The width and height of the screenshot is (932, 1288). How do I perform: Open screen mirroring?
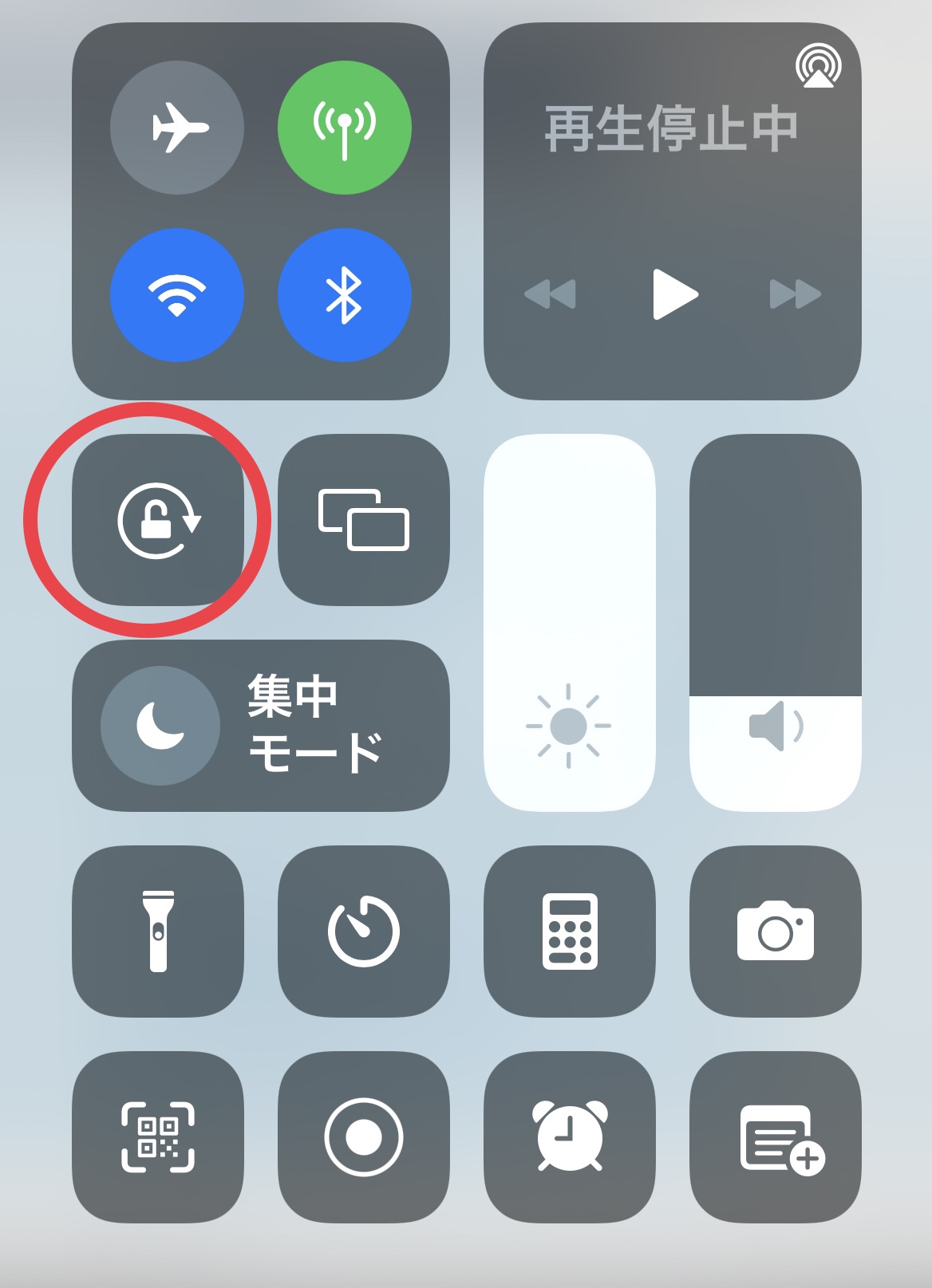point(364,520)
